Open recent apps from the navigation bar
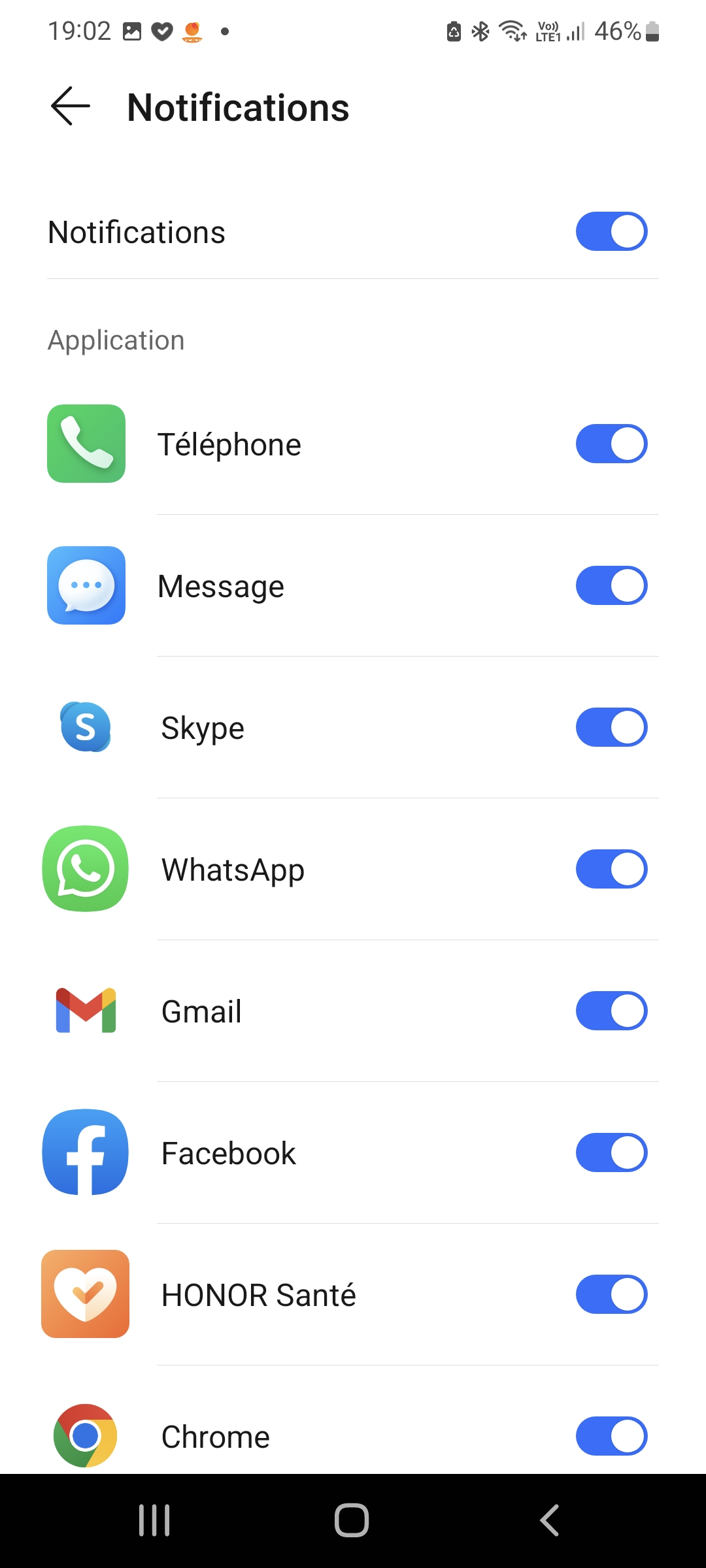 pos(154,1520)
